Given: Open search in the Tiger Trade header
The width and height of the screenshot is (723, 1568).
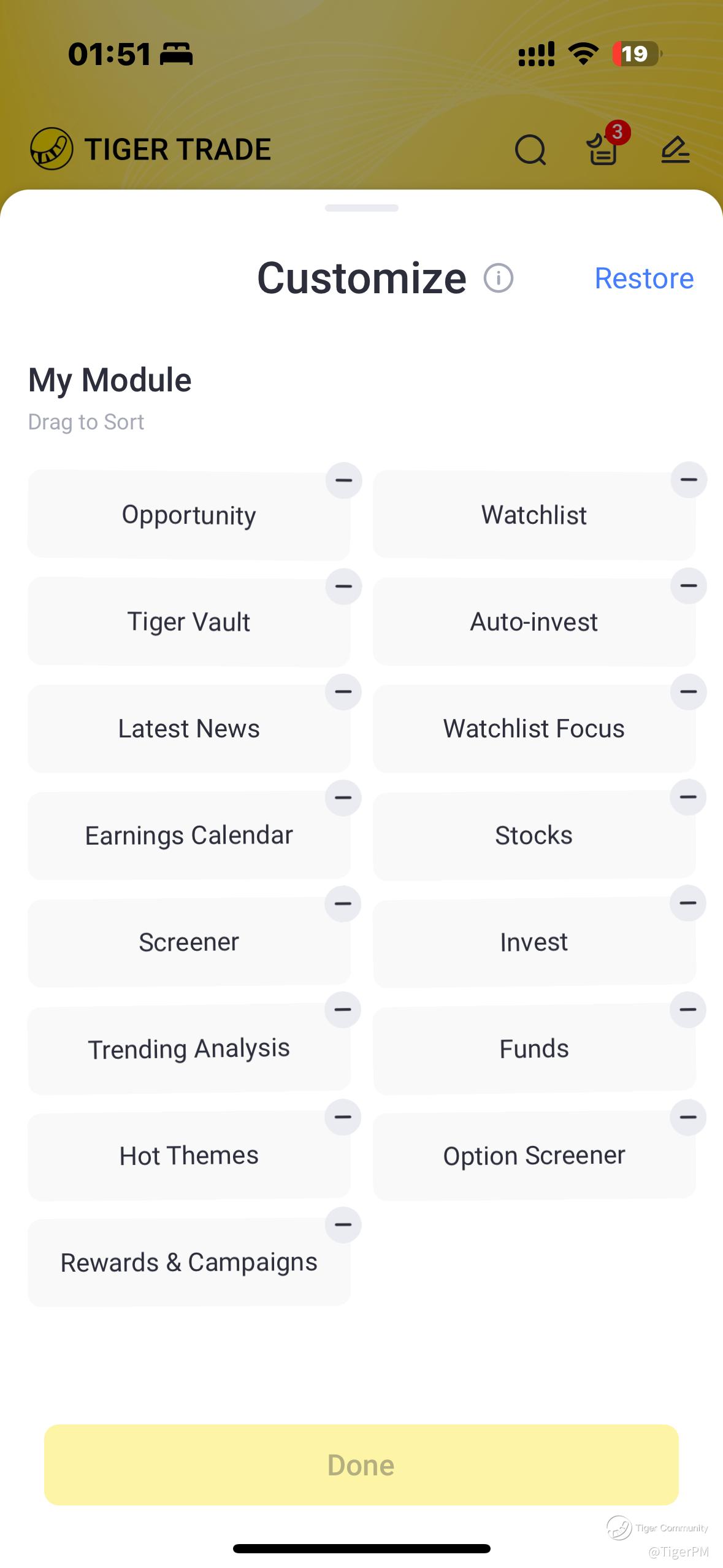Looking at the screenshot, I should pos(530,150).
